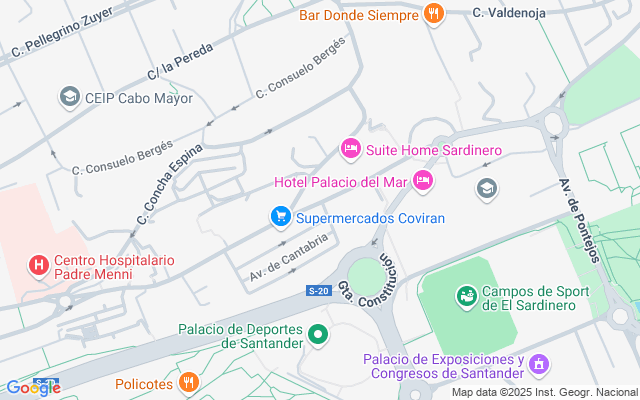Open Palacio de Exposiciones y Congresos pin

[x=540, y=366]
